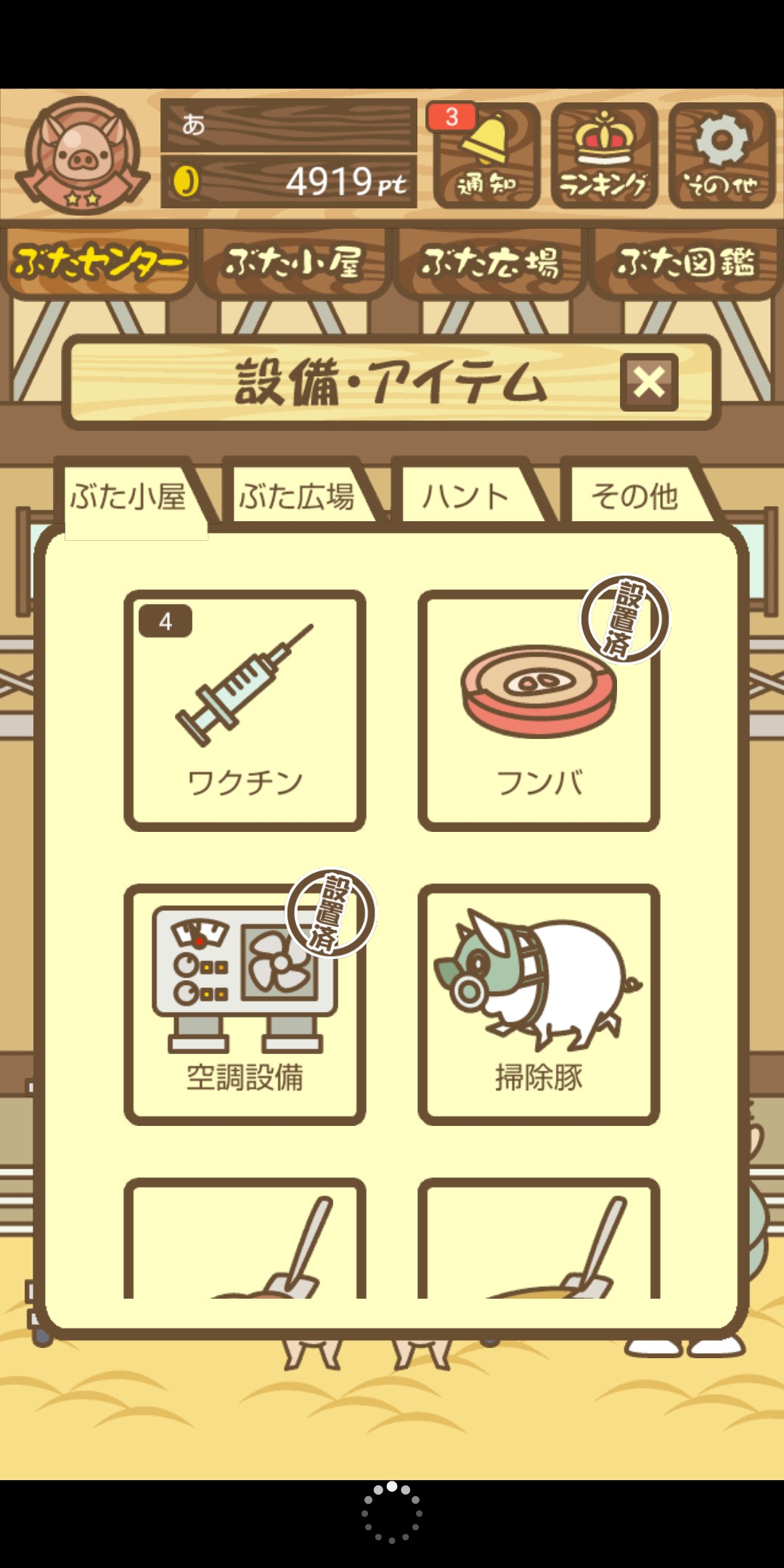Open the ぶた図鑑 tab
The image size is (784, 1568).
pos(685,263)
